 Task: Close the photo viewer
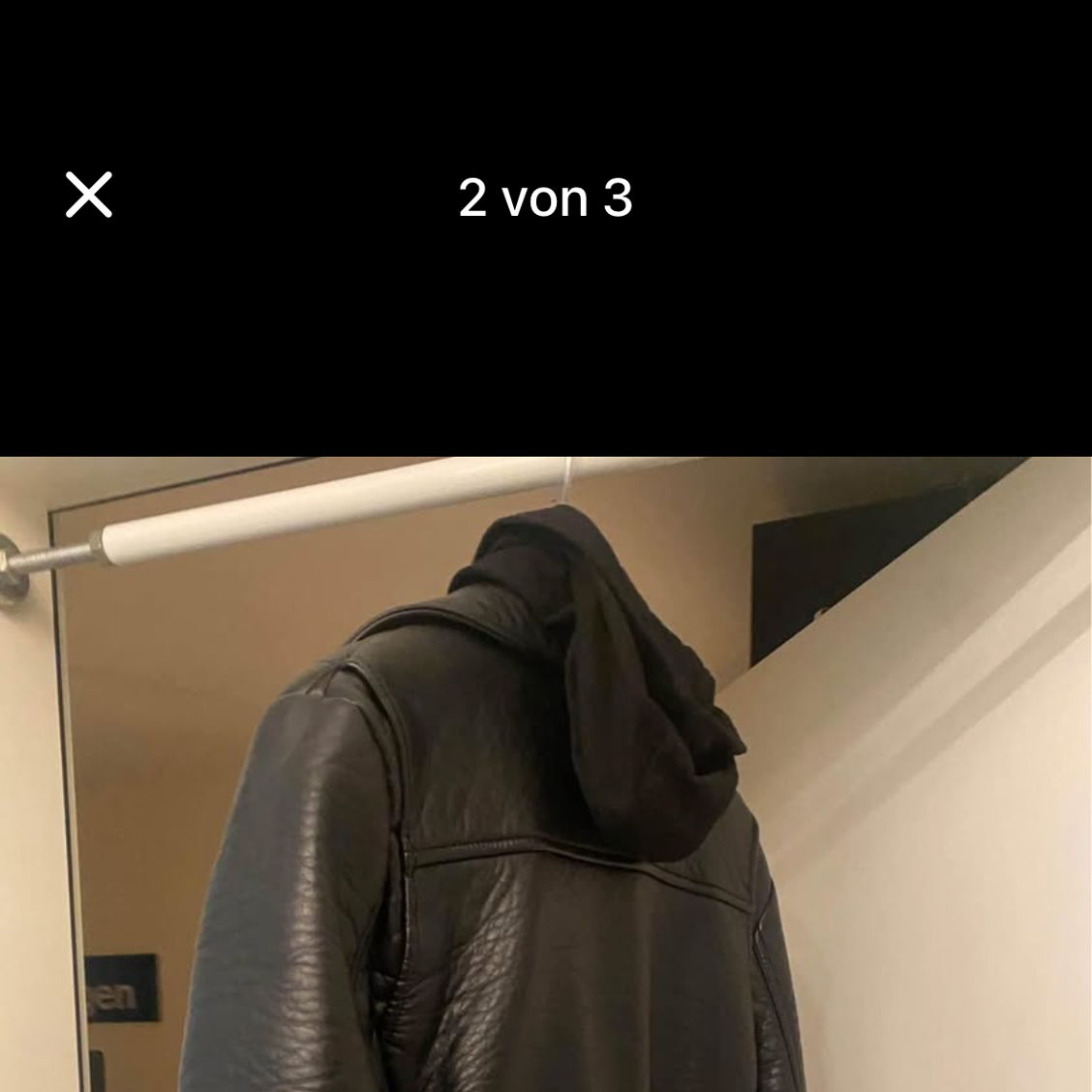(x=89, y=195)
